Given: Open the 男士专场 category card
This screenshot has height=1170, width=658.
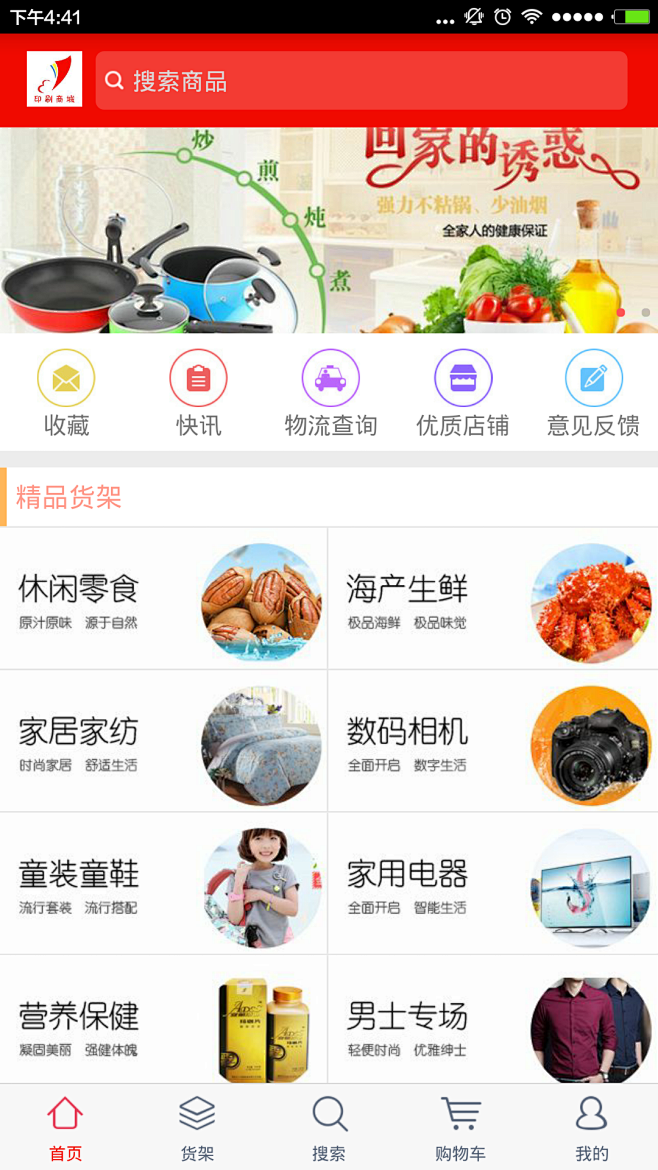Looking at the screenshot, I should 493,1020.
